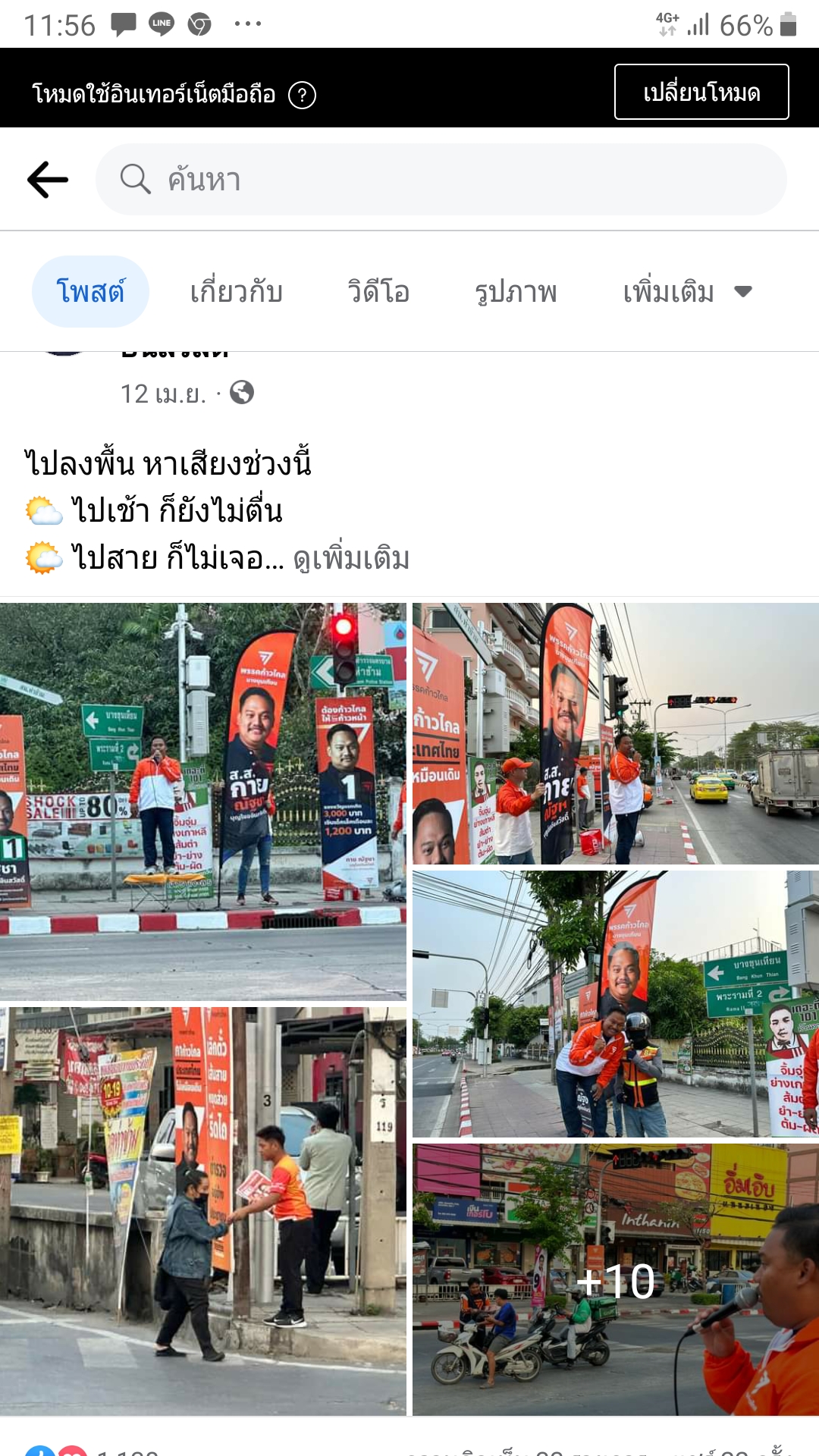This screenshot has height=1456, width=819.
Task: Tap the เปลี่ยนโหมด button
Action: 701,93
